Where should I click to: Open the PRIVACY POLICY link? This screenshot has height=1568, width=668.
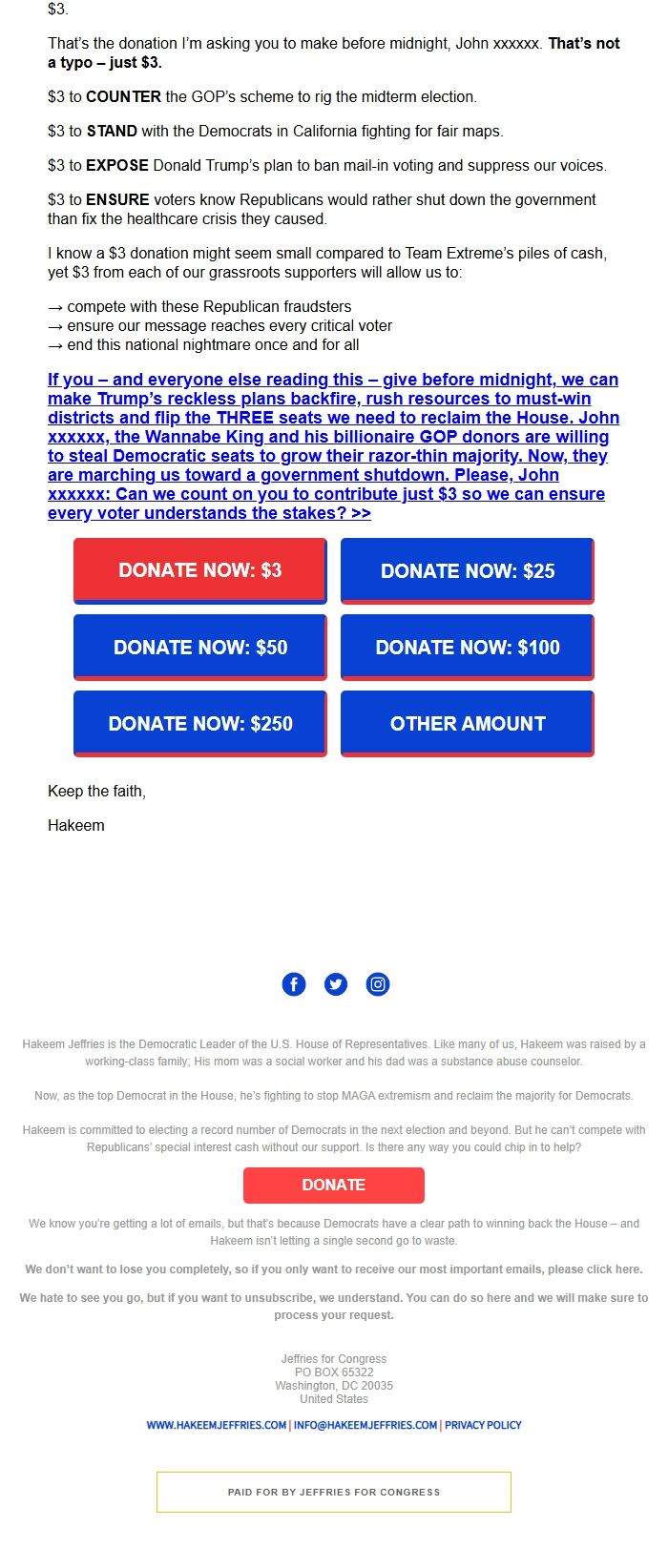[483, 1425]
